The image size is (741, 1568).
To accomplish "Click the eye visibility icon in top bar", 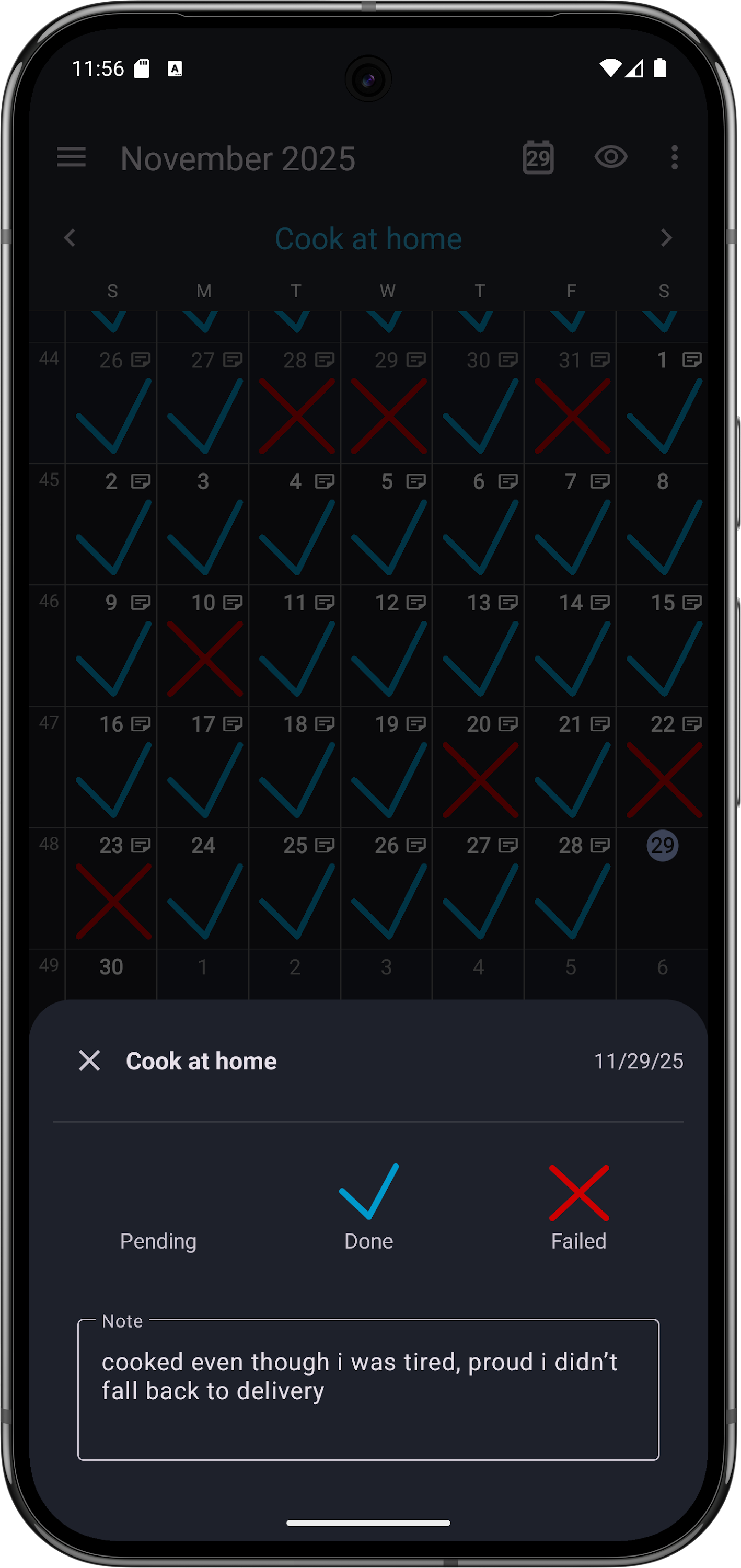I will [x=611, y=158].
